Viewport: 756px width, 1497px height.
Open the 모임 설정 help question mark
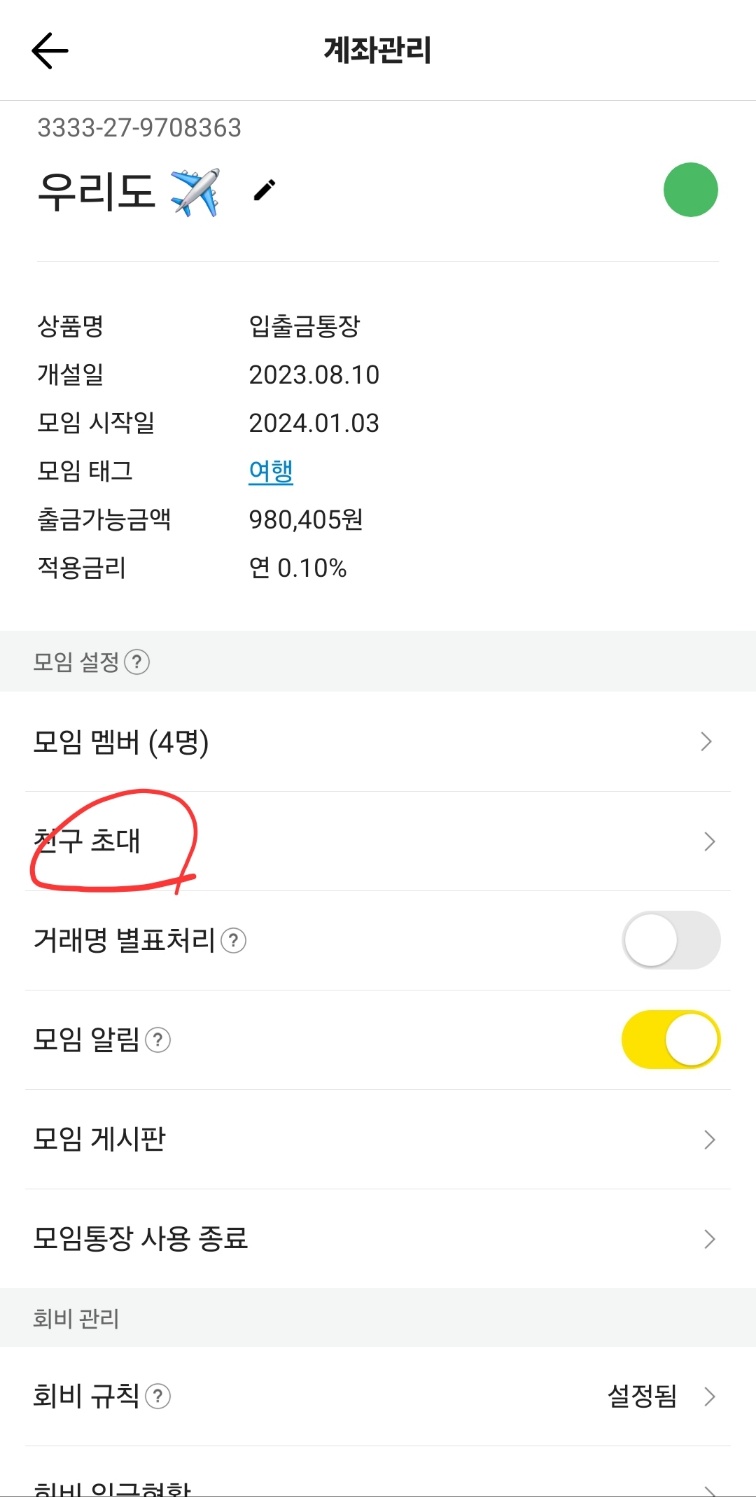tap(137, 662)
